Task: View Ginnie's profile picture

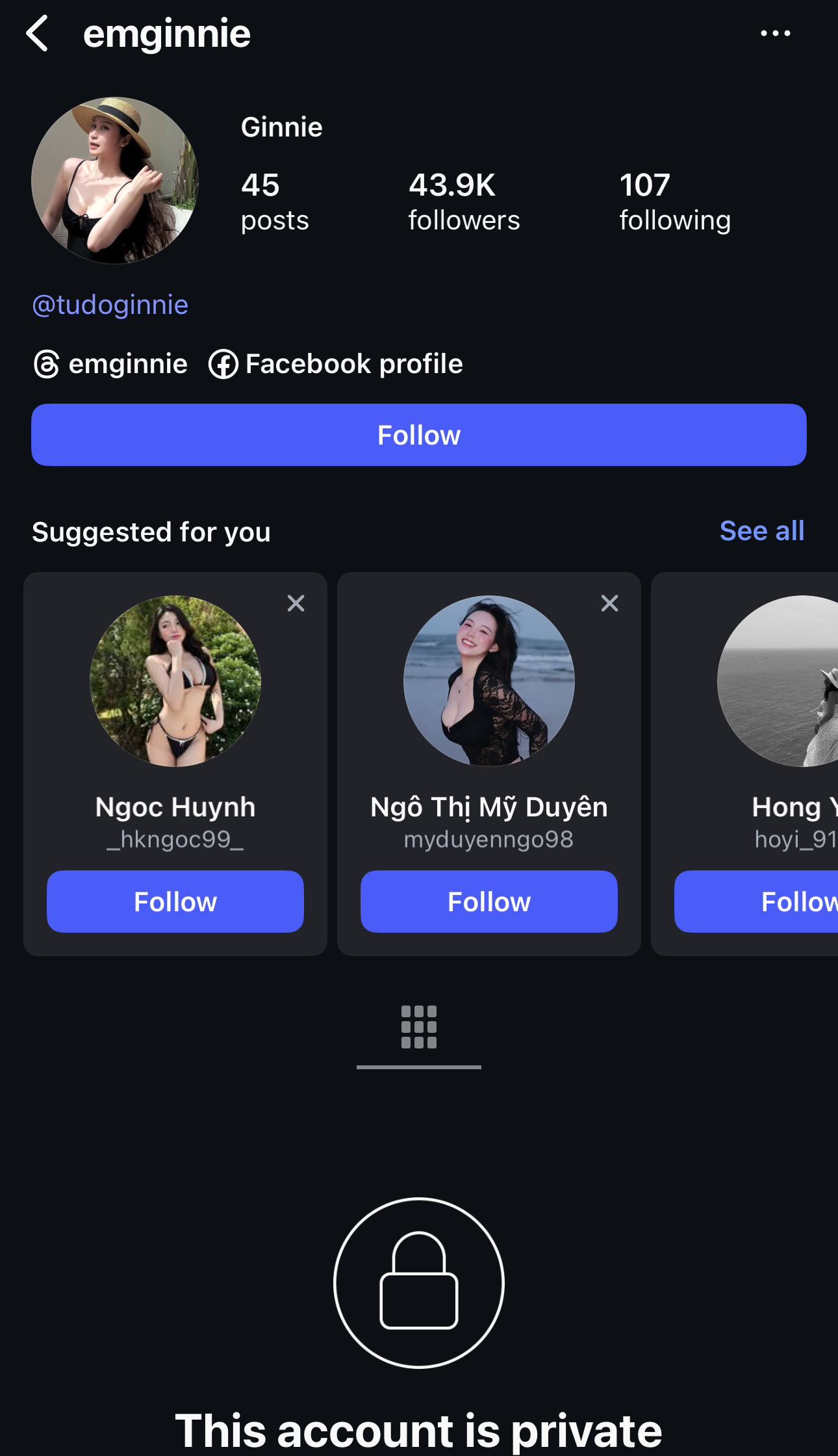Action: [x=115, y=181]
